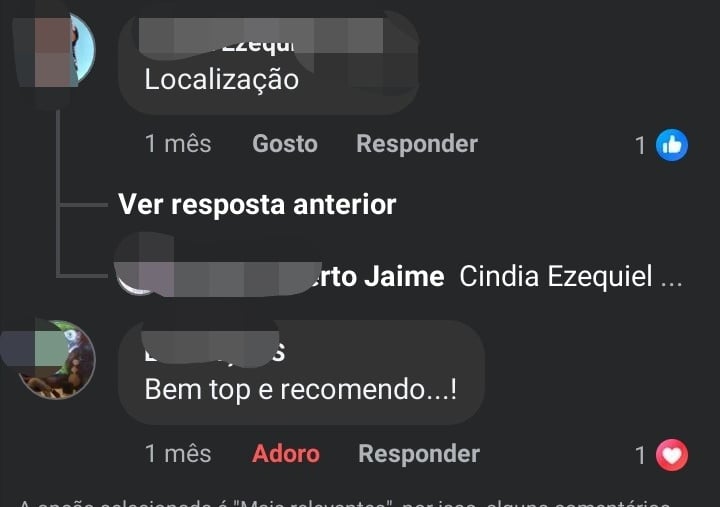Like the 'Localização' comment with Gosto

pyautogui.click(x=284, y=144)
